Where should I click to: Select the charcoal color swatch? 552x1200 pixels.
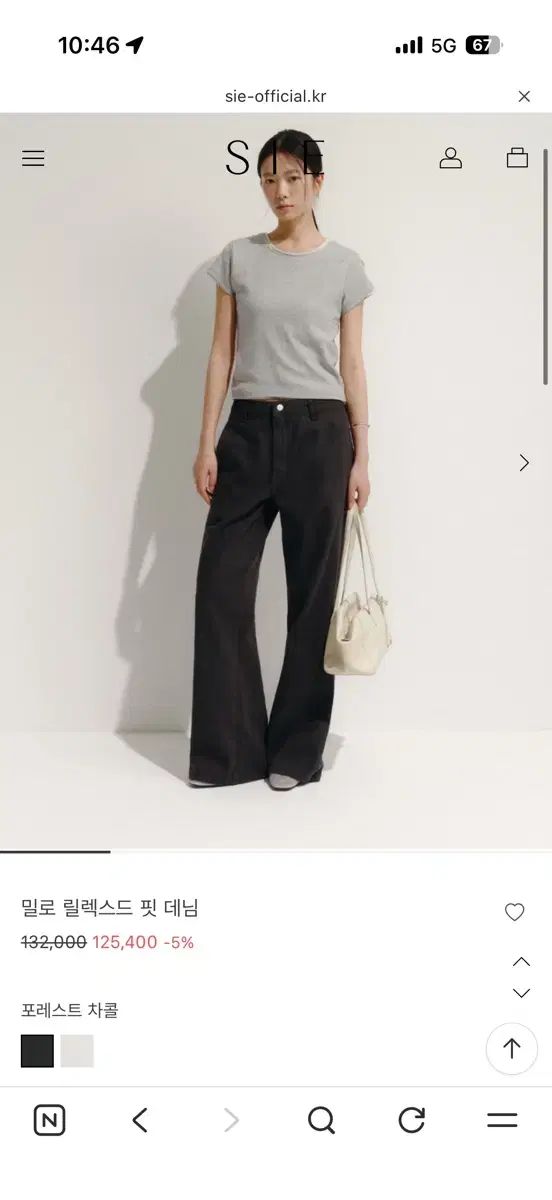[37, 1050]
